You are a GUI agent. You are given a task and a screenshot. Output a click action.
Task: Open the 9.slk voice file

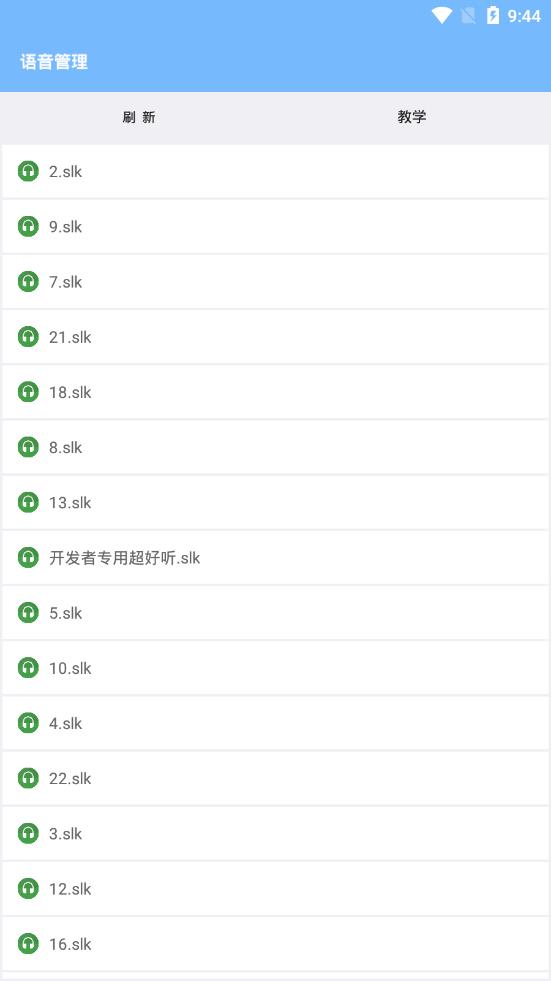tap(275, 226)
